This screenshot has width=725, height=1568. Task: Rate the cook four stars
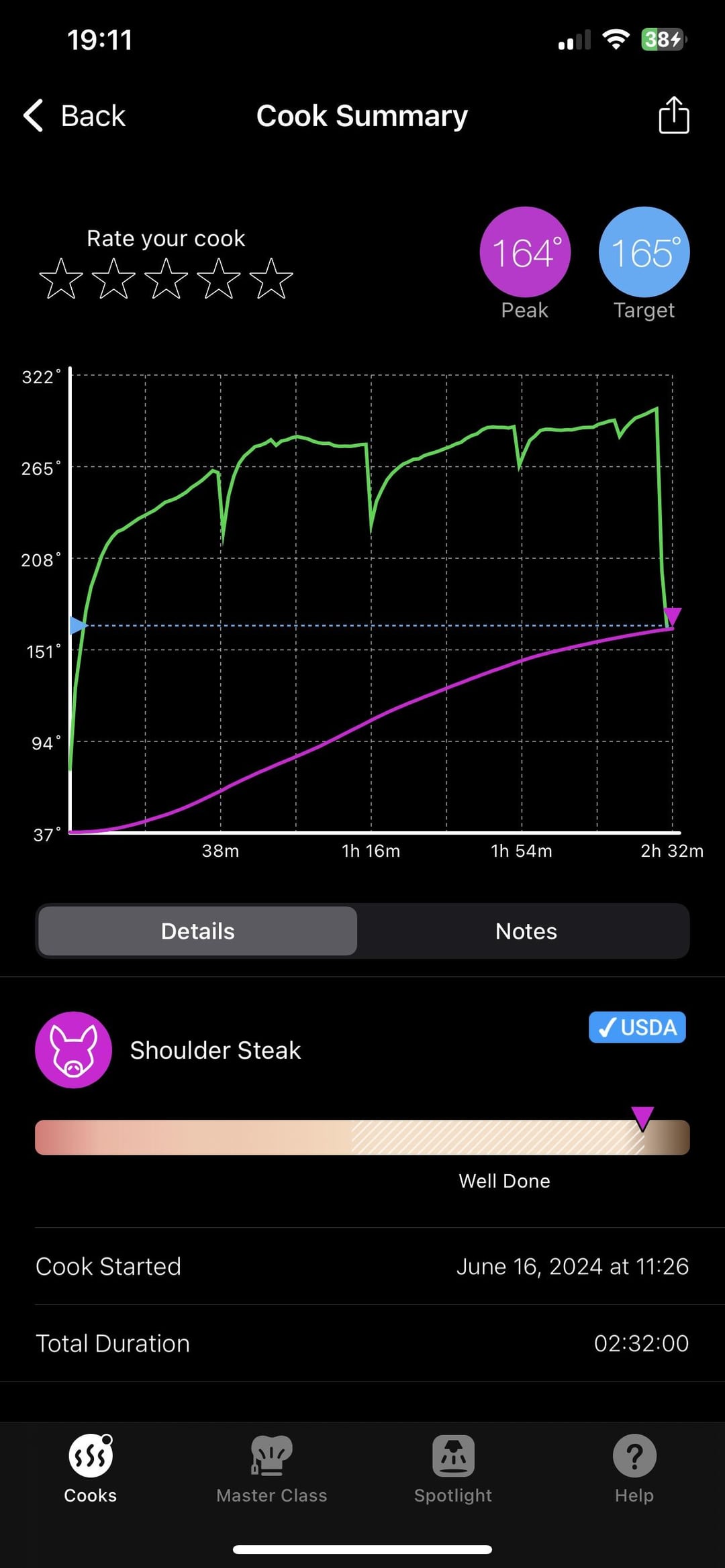[219, 278]
